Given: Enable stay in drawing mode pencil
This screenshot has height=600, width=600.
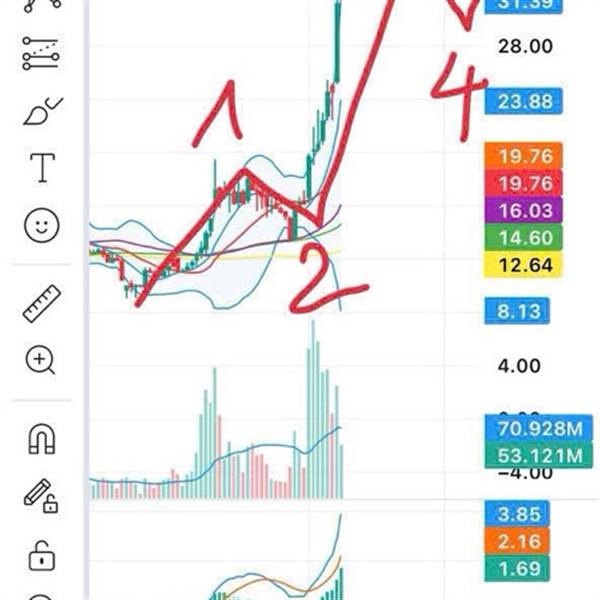Looking at the screenshot, I should click(x=41, y=496).
